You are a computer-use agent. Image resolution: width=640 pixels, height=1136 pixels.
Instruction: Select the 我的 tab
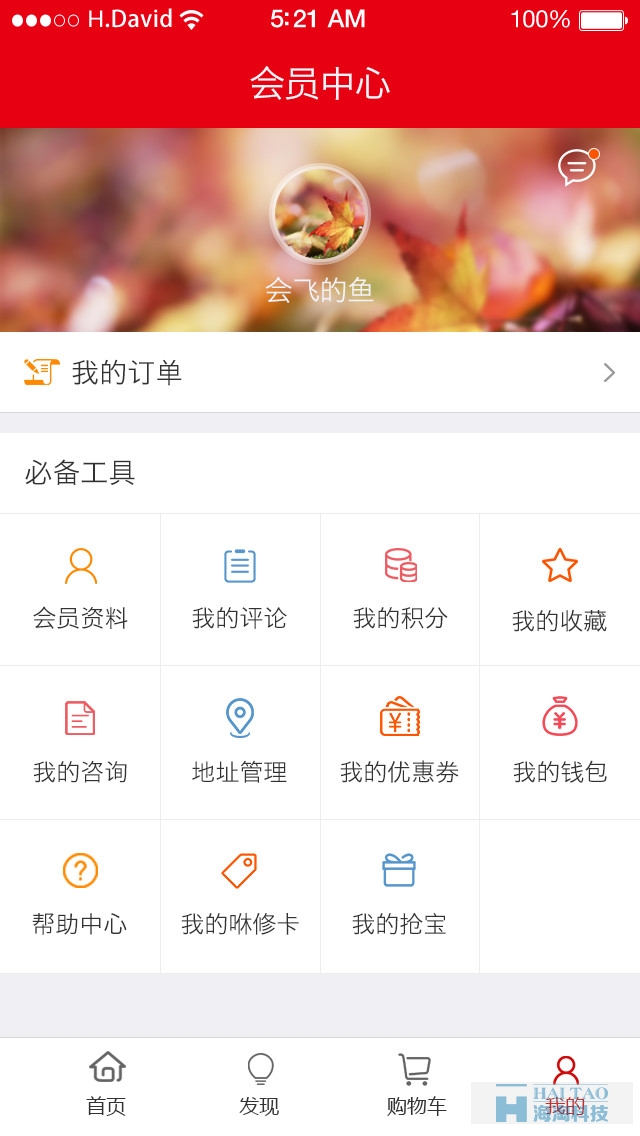[x=566, y=1085]
